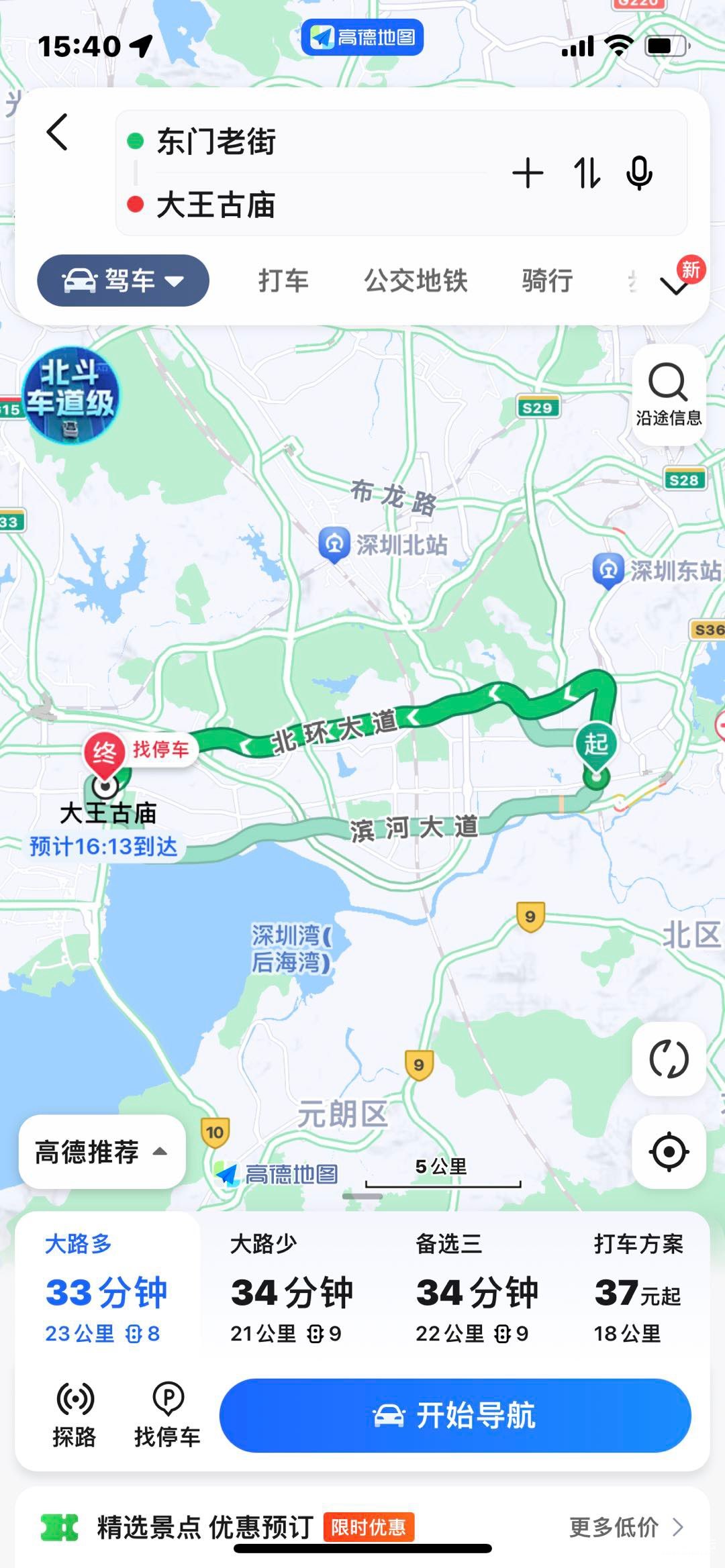725x1568 pixels.
Task: Open 沿途信息 search along route
Action: 668,395
